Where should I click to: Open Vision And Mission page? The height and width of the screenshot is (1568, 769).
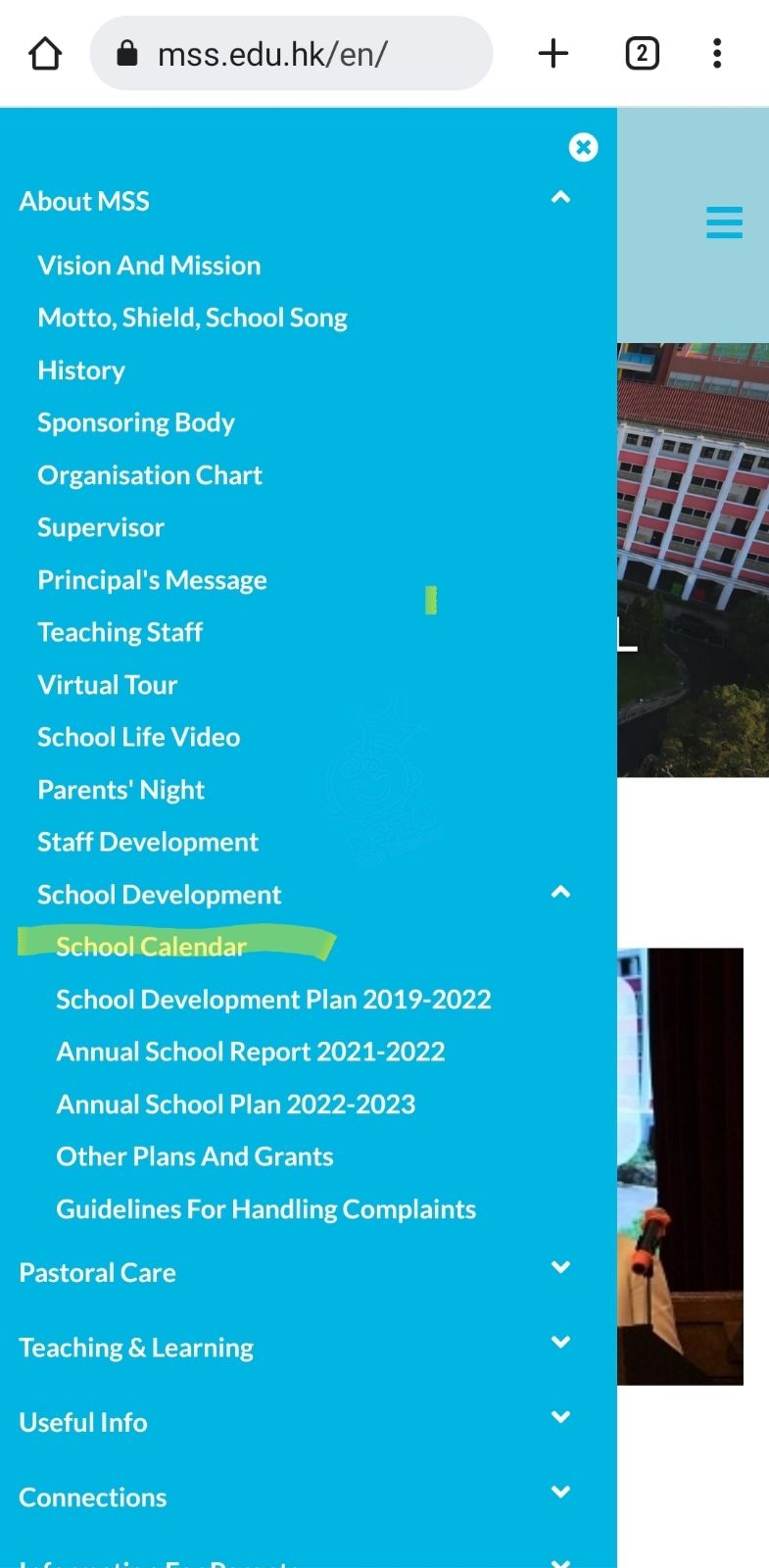click(149, 266)
